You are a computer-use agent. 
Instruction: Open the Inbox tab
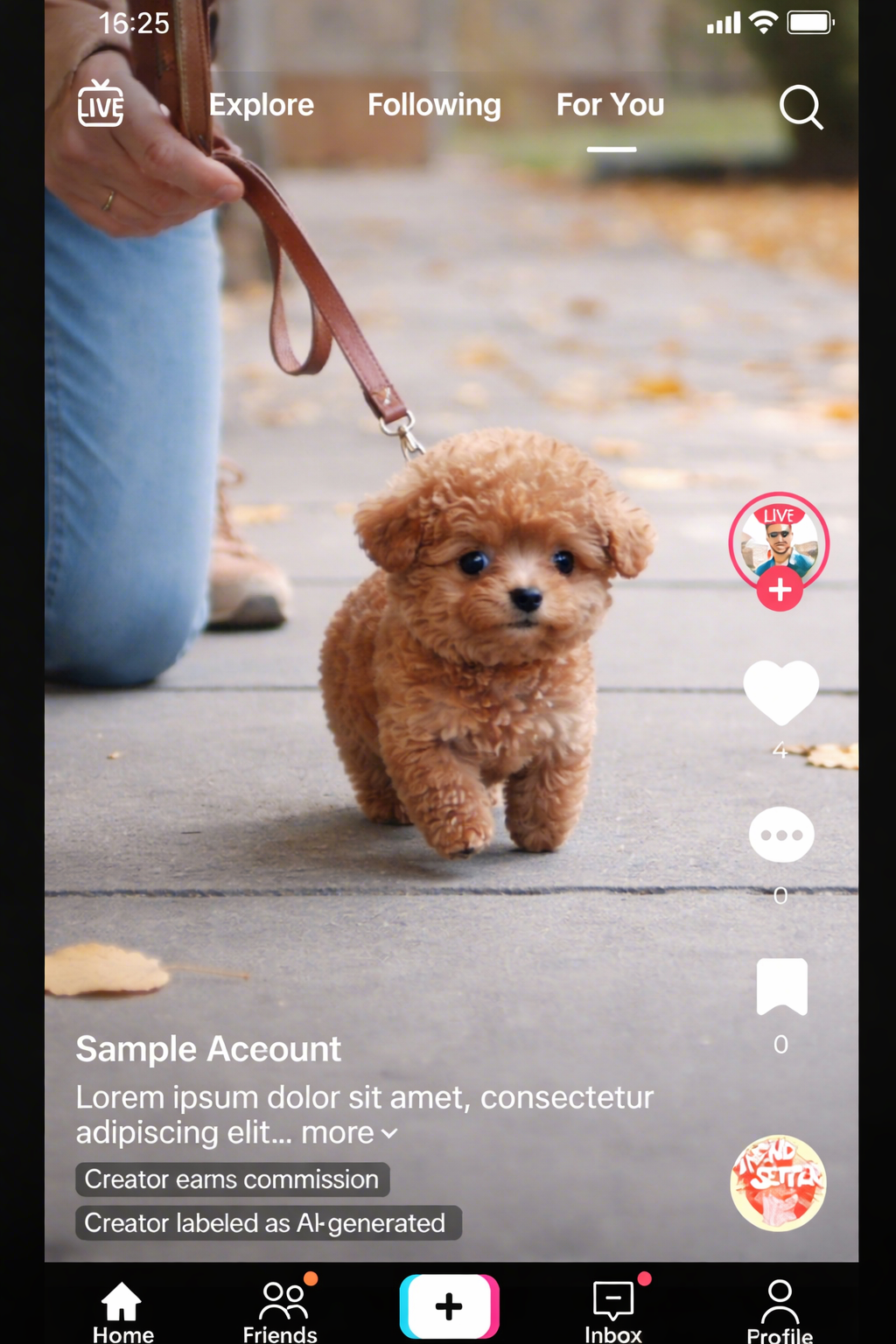[613, 1311]
